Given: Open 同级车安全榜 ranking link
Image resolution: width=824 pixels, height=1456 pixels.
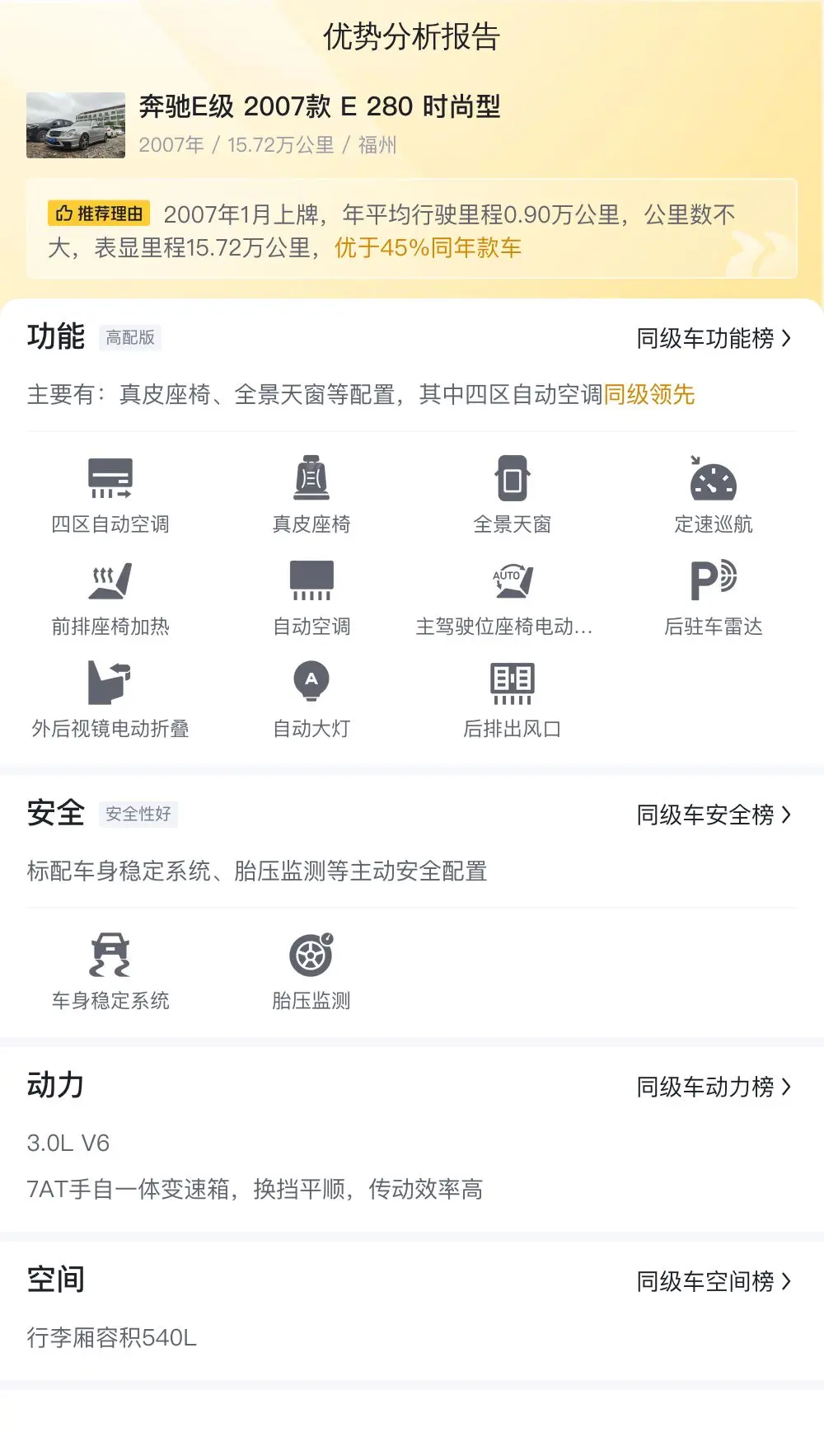Looking at the screenshot, I should point(714,815).
